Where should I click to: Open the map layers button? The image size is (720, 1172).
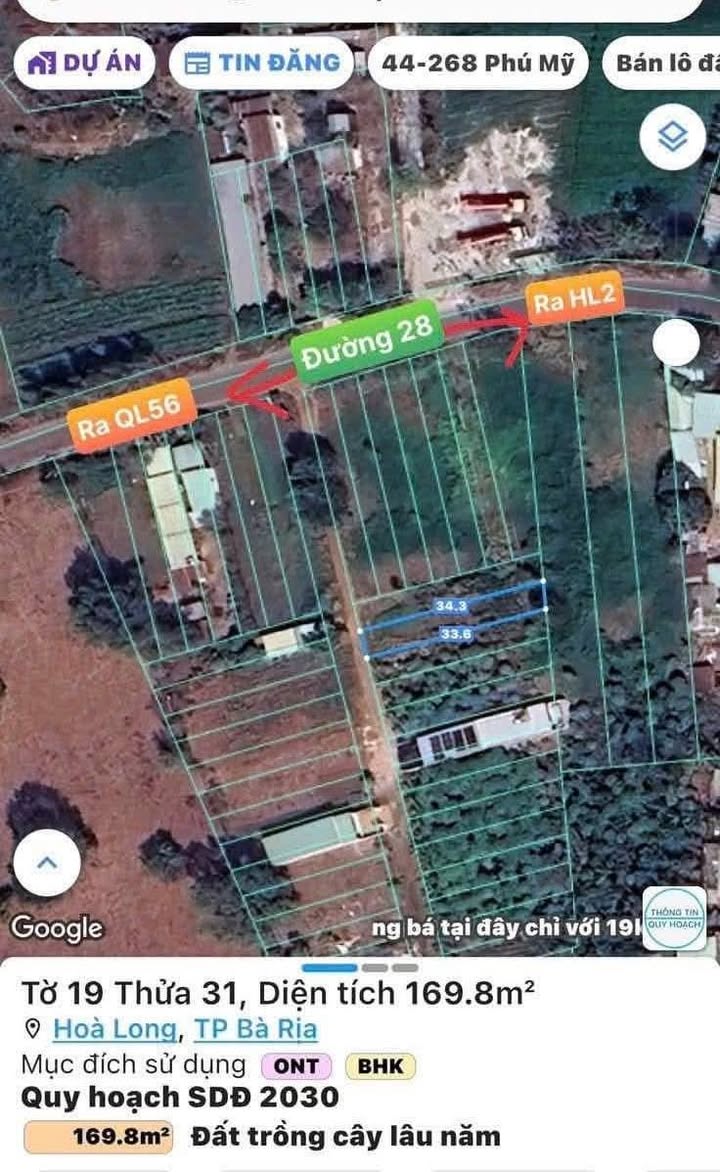(672, 137)
